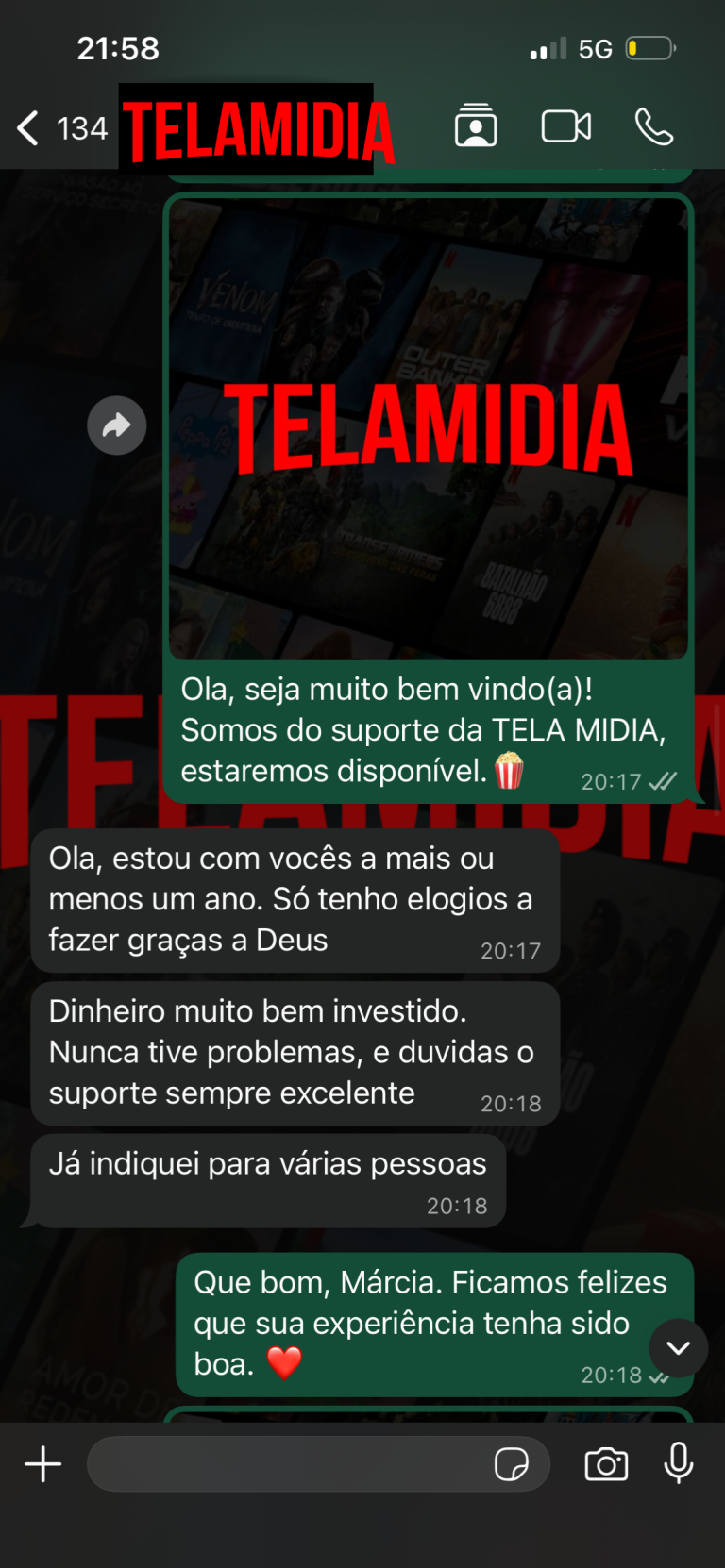Open the TELAMIDIA welcome image
The height and width of the screenshot is (1568, 725).
429,428
